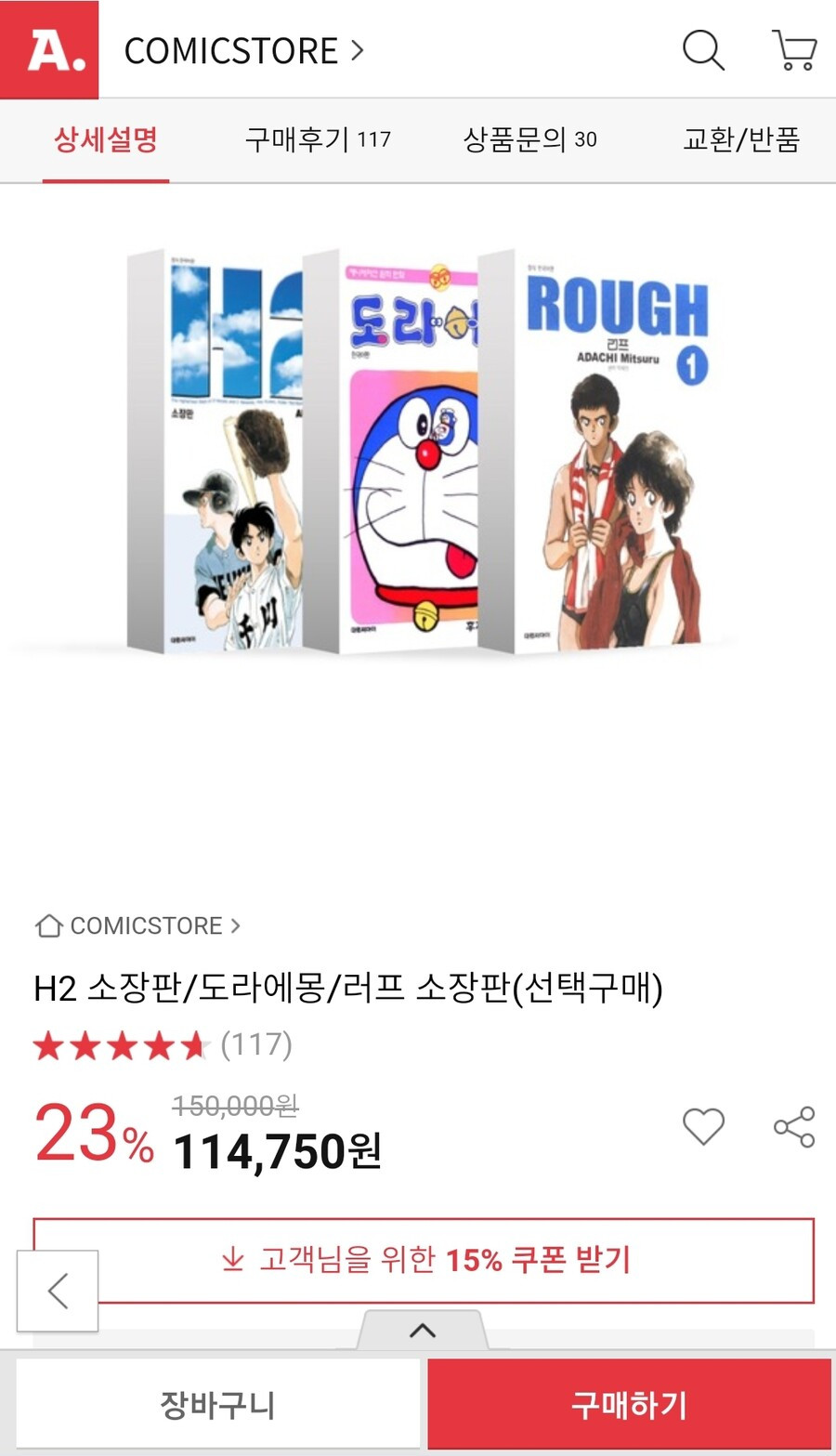
Task: Expand the bottom panel with the up chevron
Action: coord(423,1331)
